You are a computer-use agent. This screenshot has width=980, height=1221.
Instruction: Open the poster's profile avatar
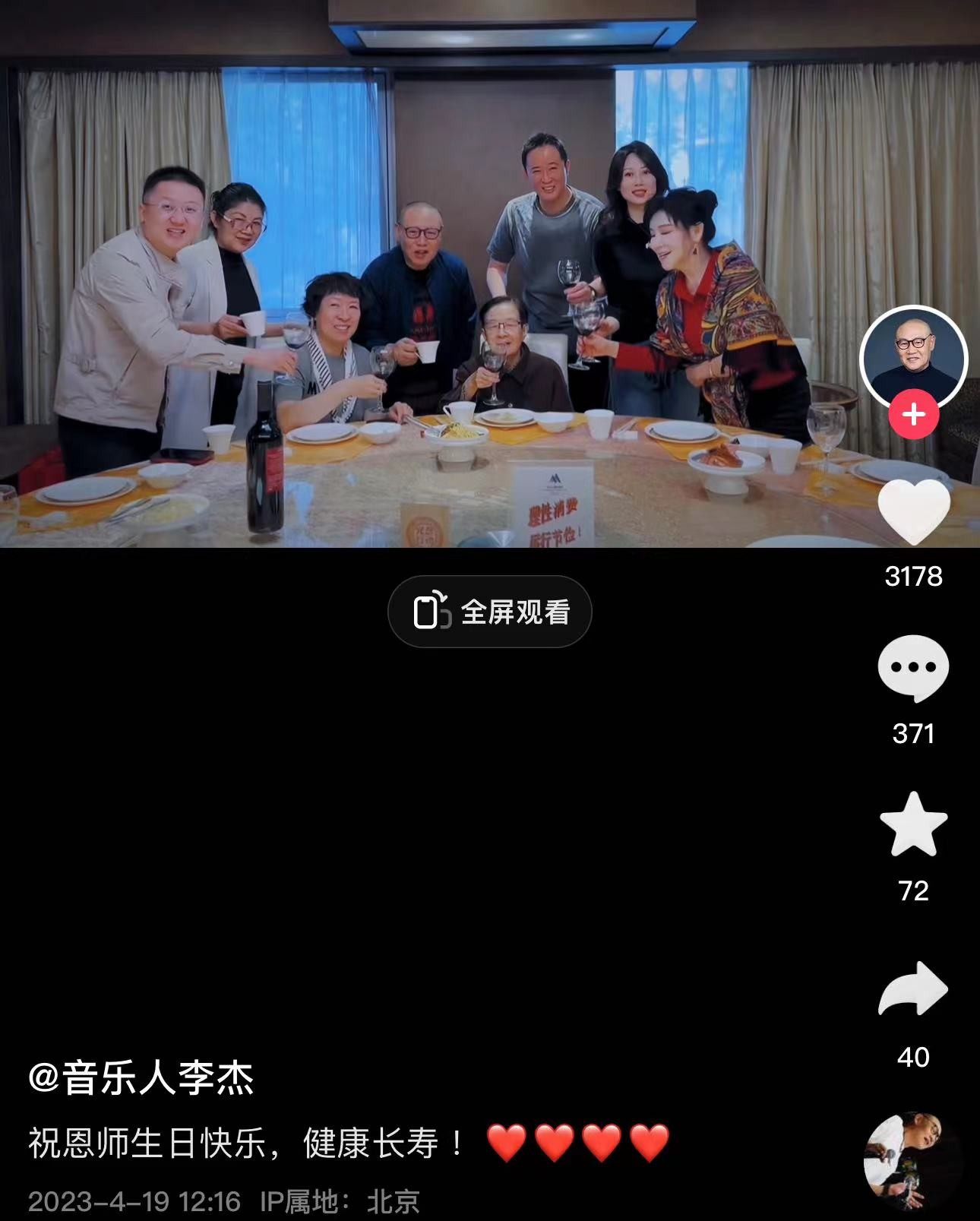[913, 356]
